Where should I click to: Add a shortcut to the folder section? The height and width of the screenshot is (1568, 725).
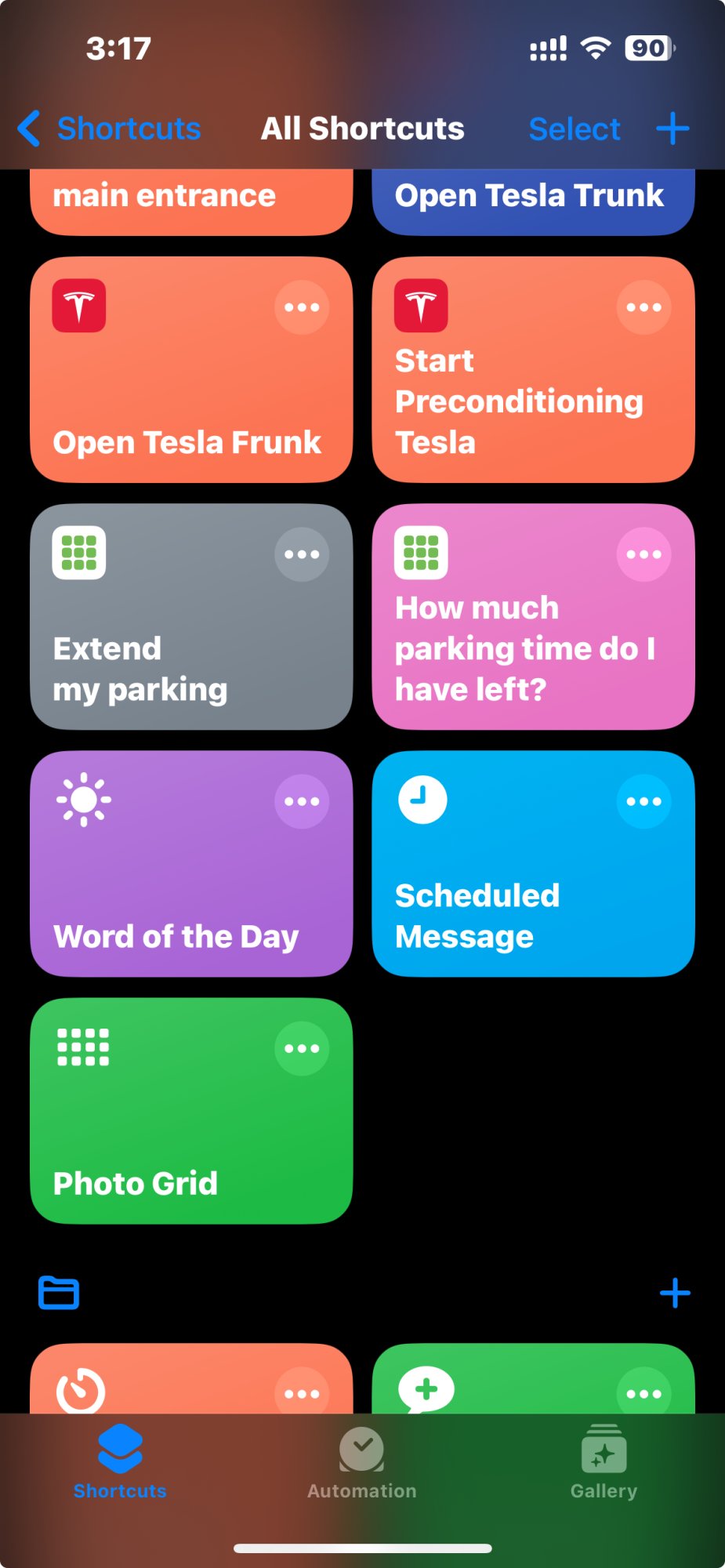[x=674, y=1294]
